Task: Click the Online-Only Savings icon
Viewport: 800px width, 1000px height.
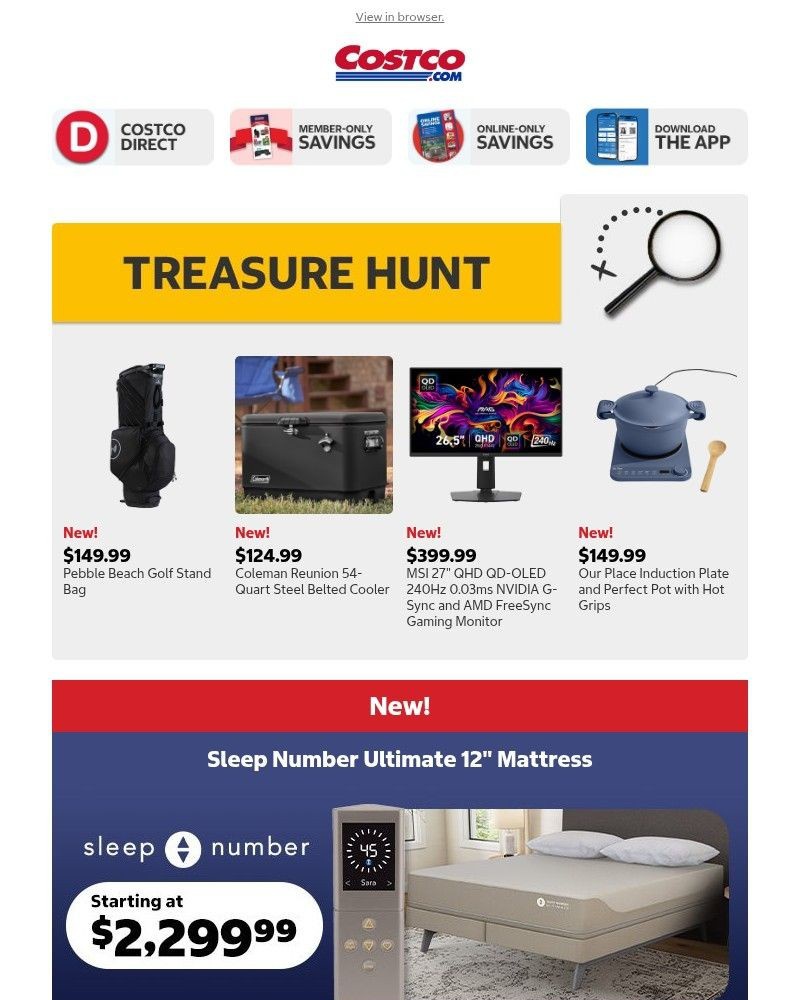Action: click(487, 136)
